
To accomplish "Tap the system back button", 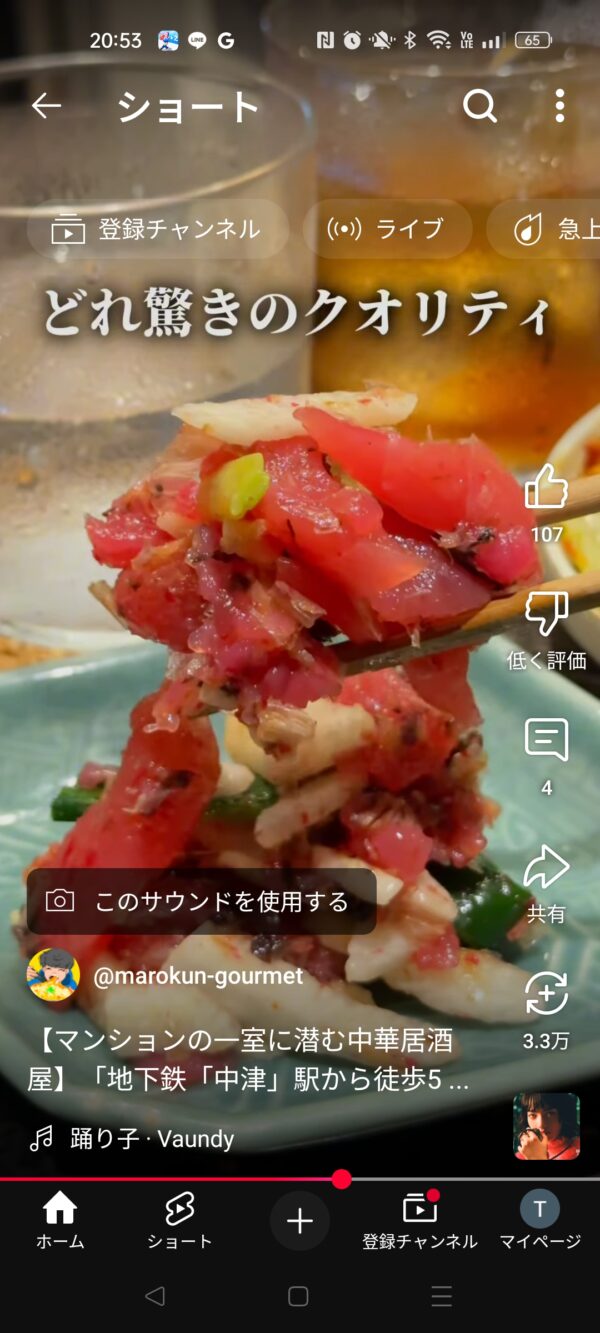I will click(x=155, y=1297).
